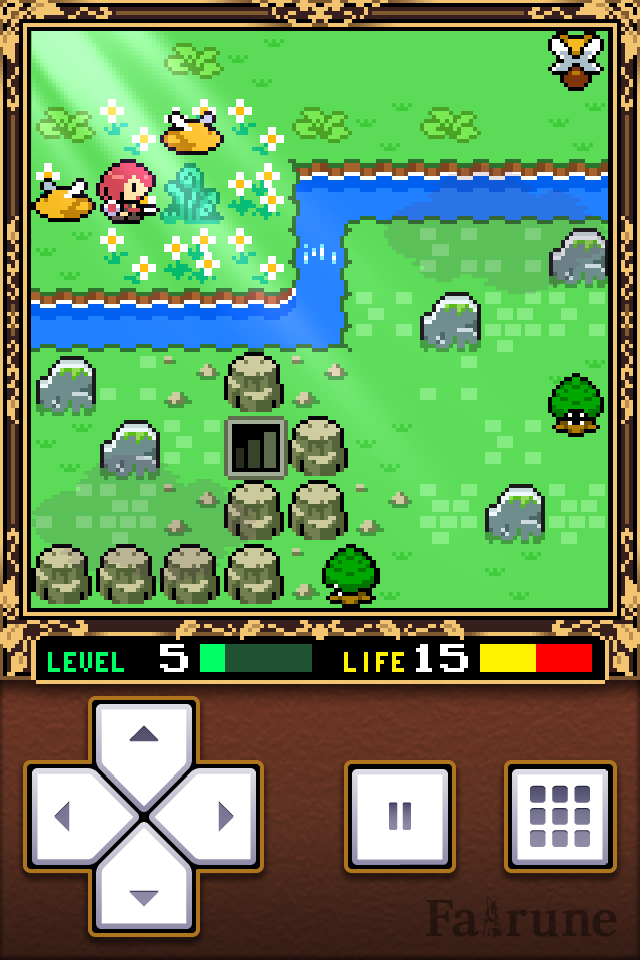Tap the right arrow on the D-pad
Screen dimensions: 640x960
click(x=220, y=816)
